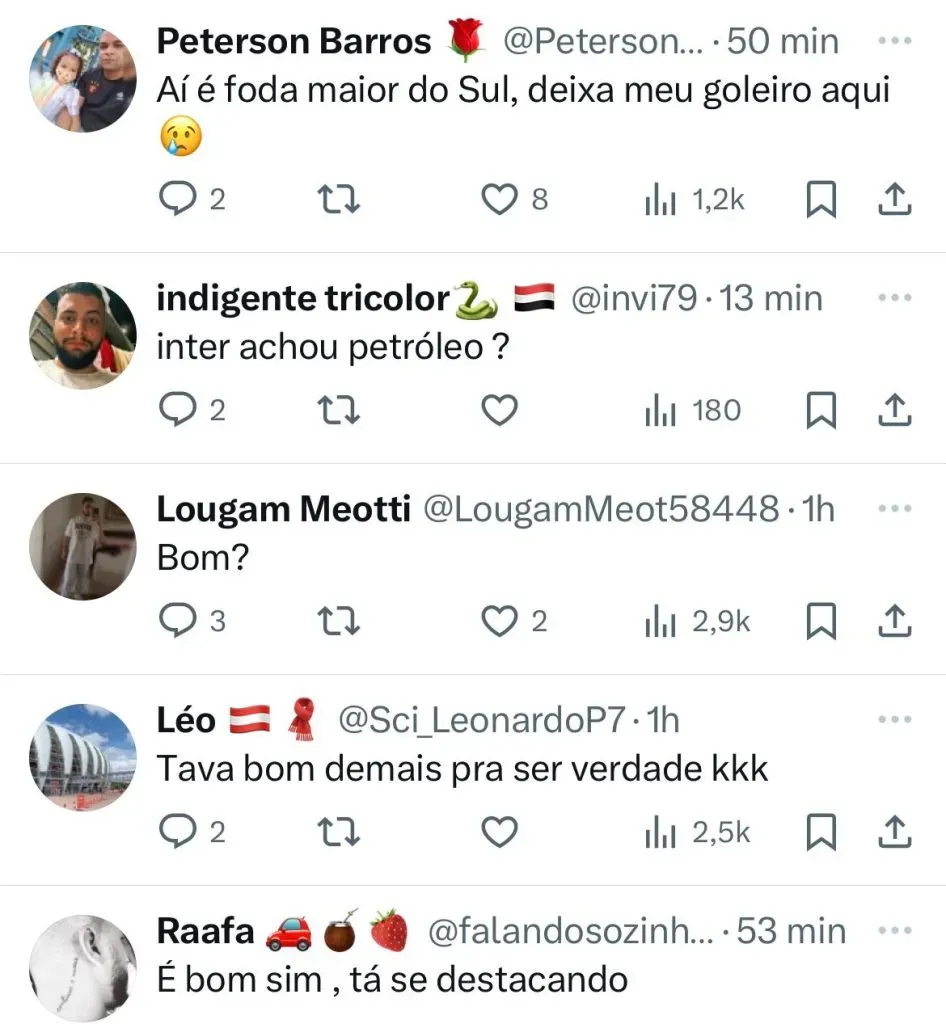Open overflow menu on Raafa's post
Screen dimensions: 946x1024
[894, 932]
